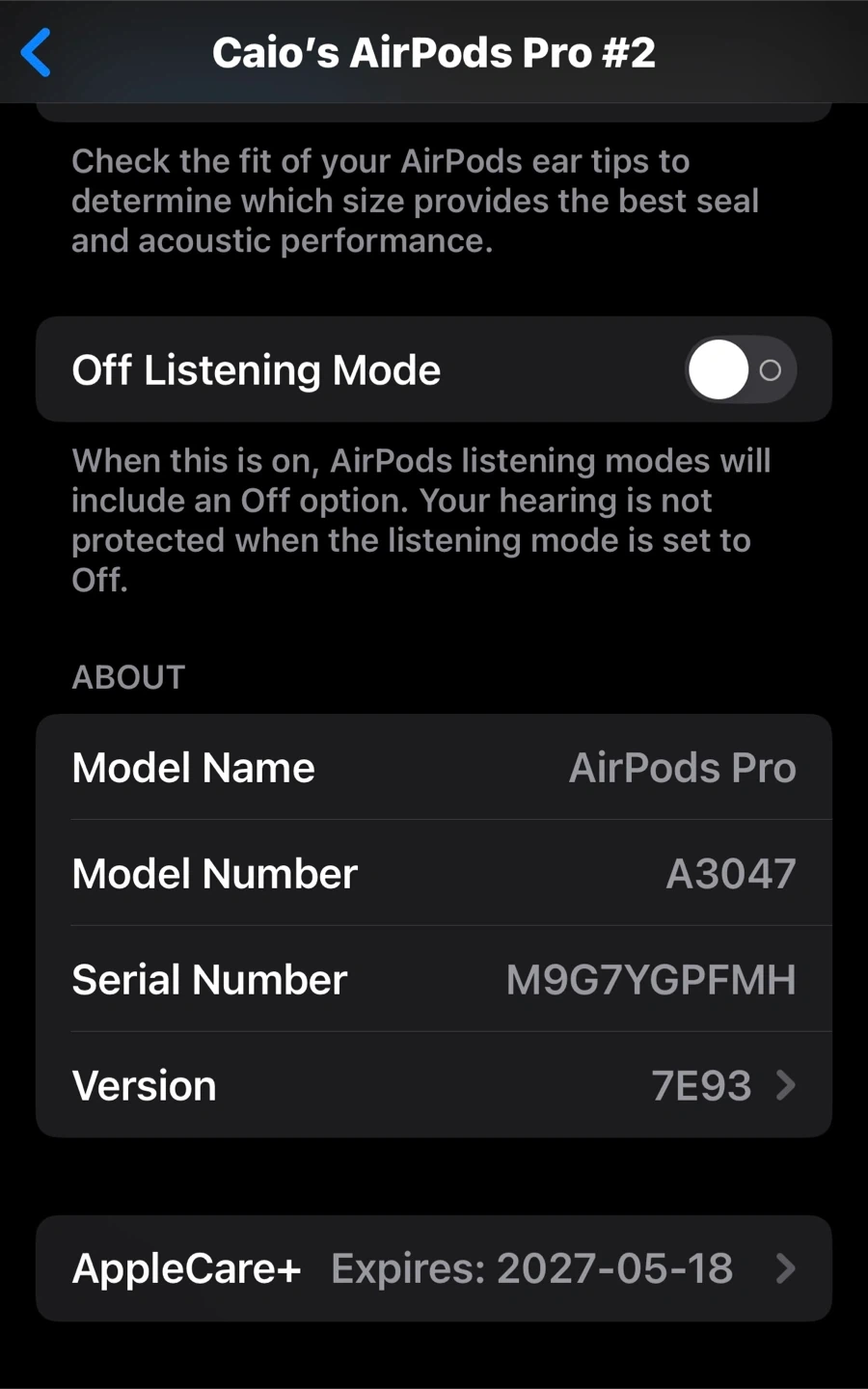Go back from AirPods Pro settings
The height and width of the screenshot is (1389, 868).
(x=36, y=52)
